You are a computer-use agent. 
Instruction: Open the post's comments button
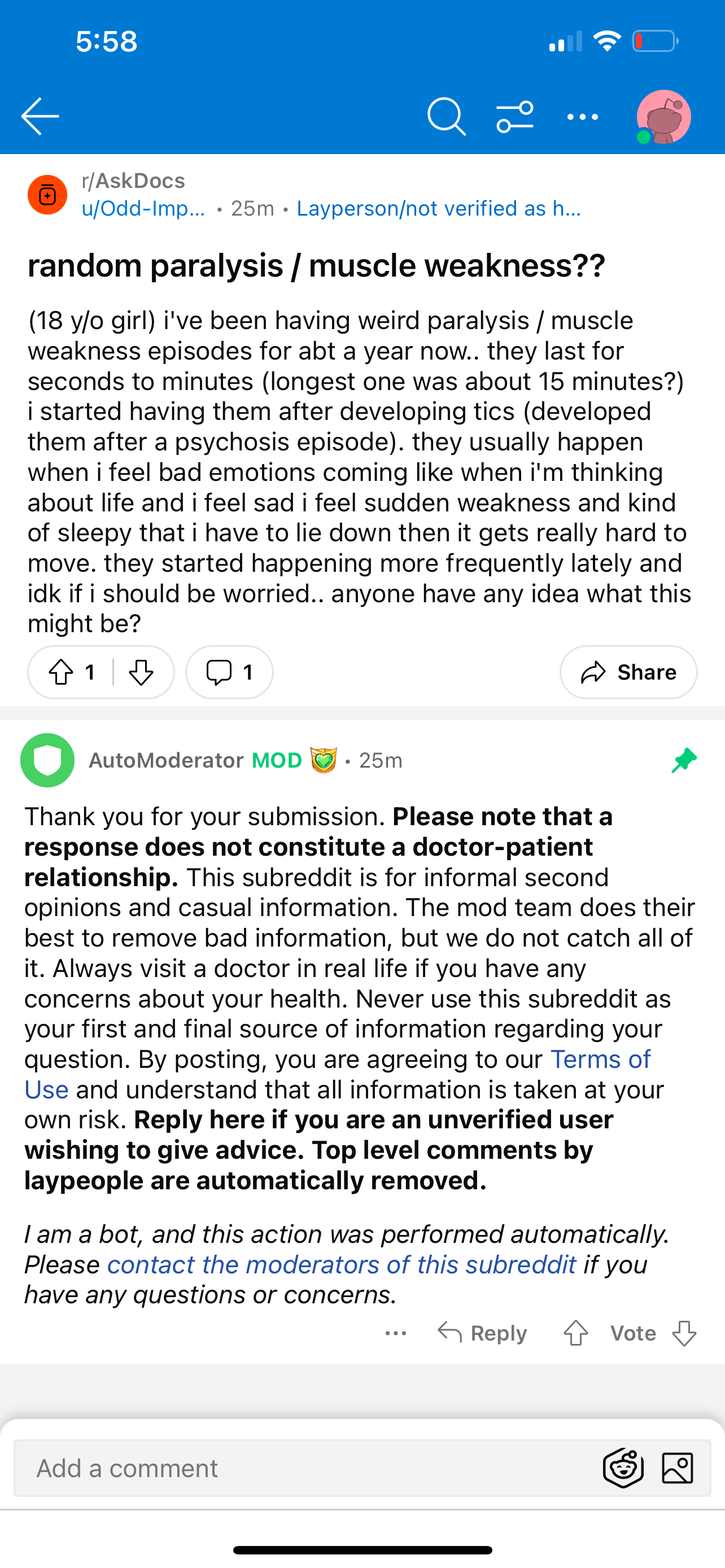point(229,672)
